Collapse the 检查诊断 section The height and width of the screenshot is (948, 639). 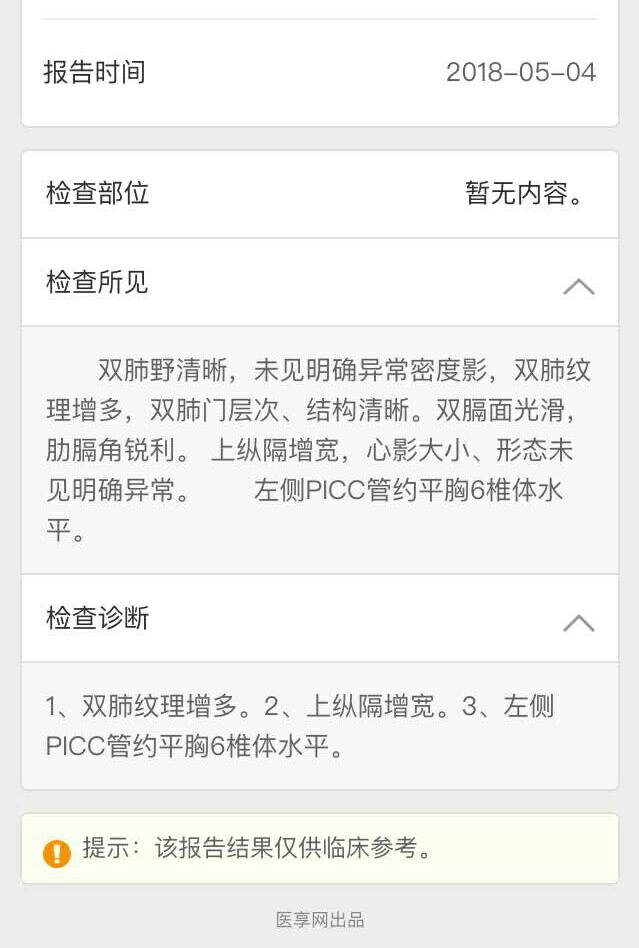578,623
